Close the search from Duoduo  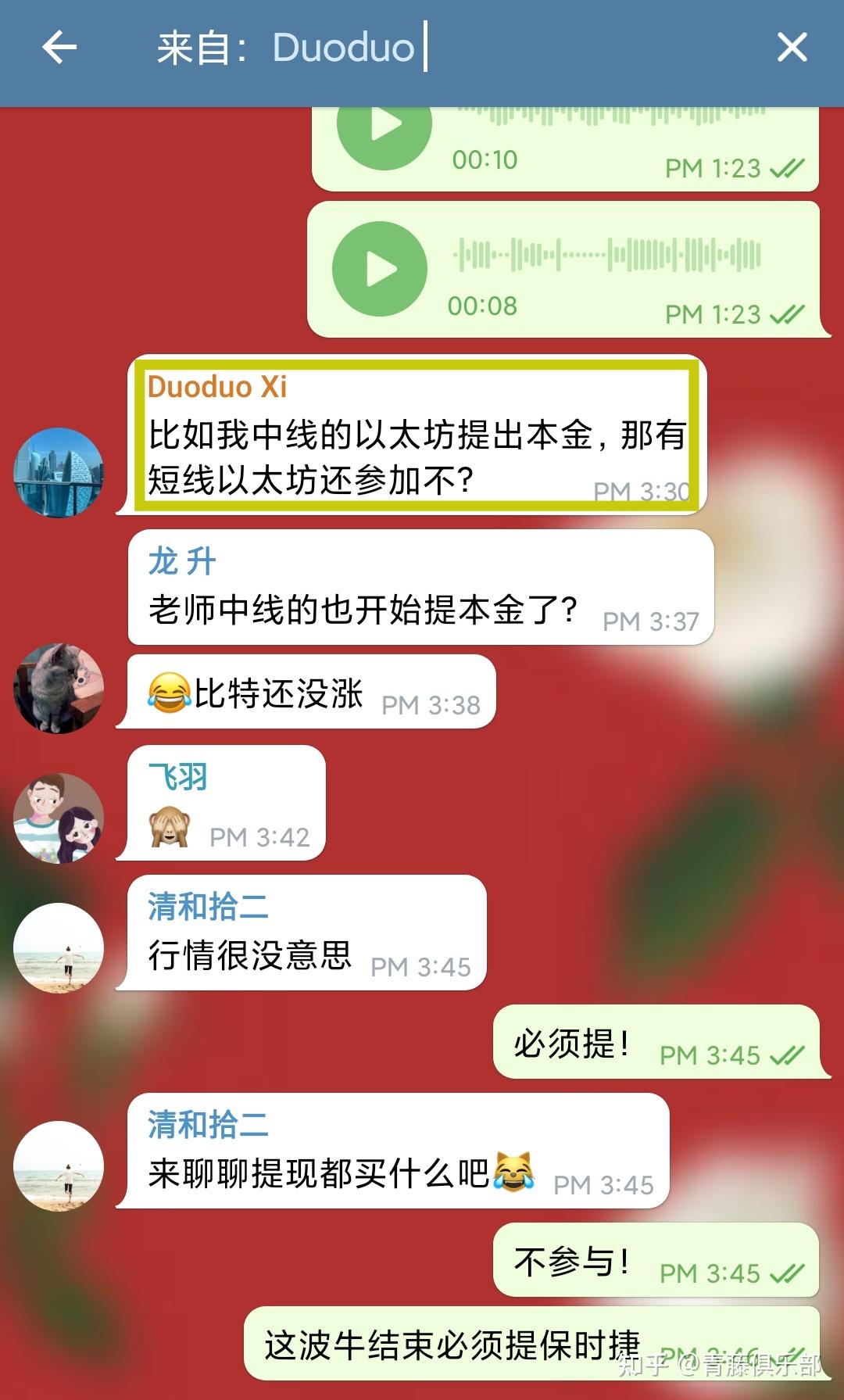[792, 48]
